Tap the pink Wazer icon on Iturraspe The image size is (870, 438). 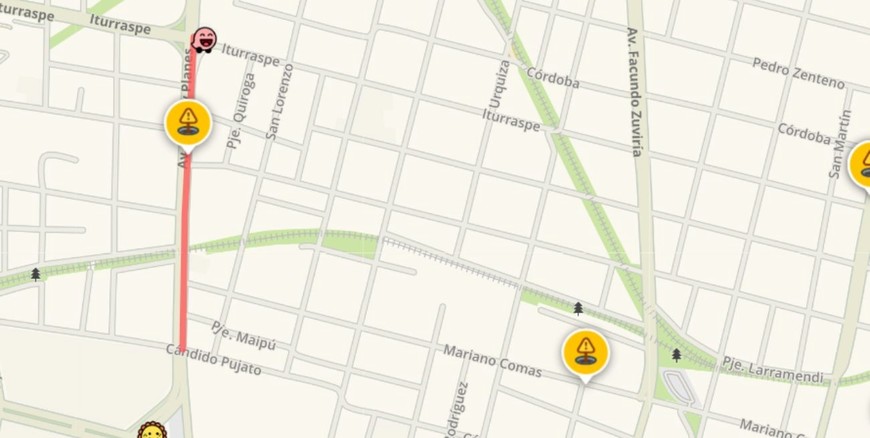(x=204, y=40)
